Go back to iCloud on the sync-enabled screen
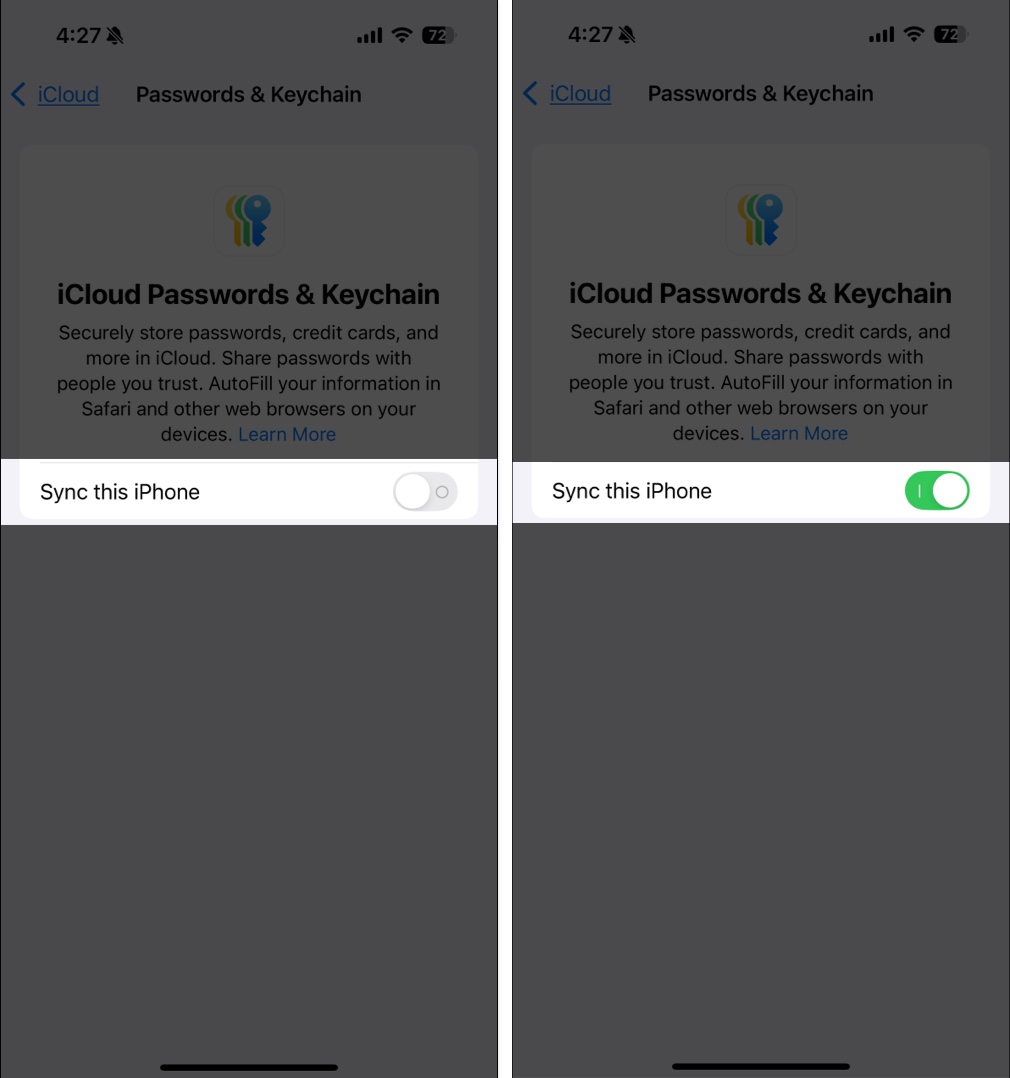The height and width of the screenshot is (1078, 1010). (x=568, y=94)
